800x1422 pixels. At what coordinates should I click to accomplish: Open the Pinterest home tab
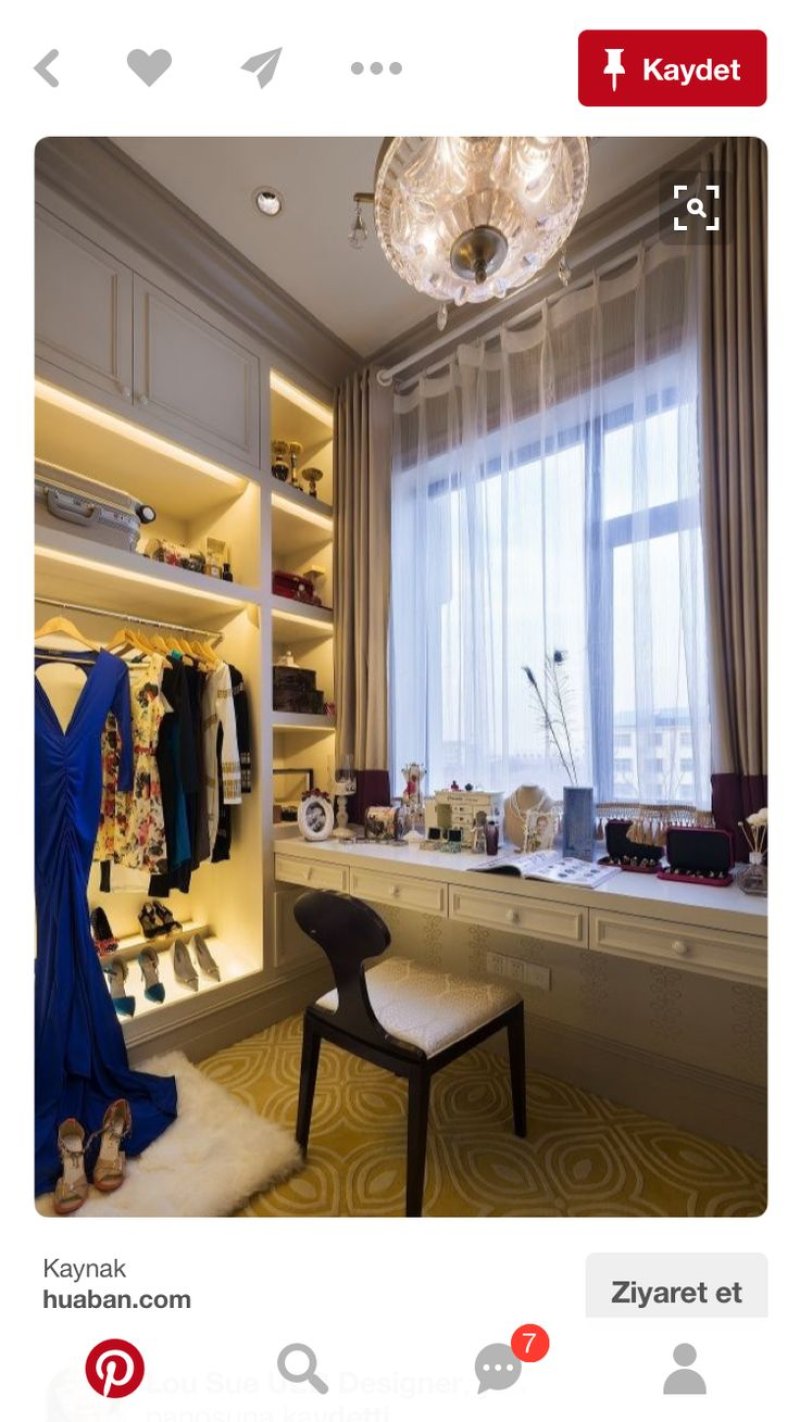[x=114, y=1368]
